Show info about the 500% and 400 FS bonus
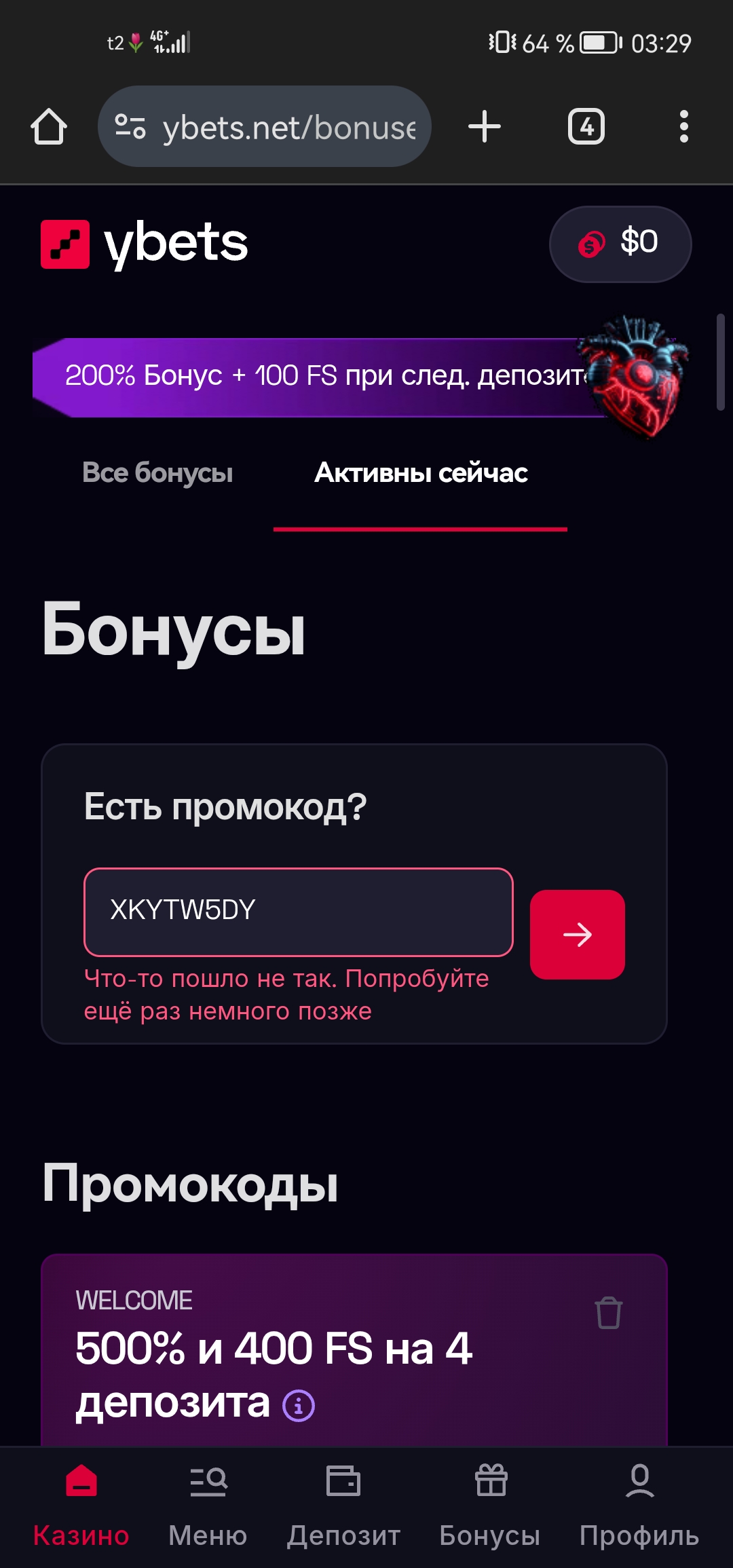Image resolution: width=733 pixels, height=1568 pixels. (x=299, y=1405)
